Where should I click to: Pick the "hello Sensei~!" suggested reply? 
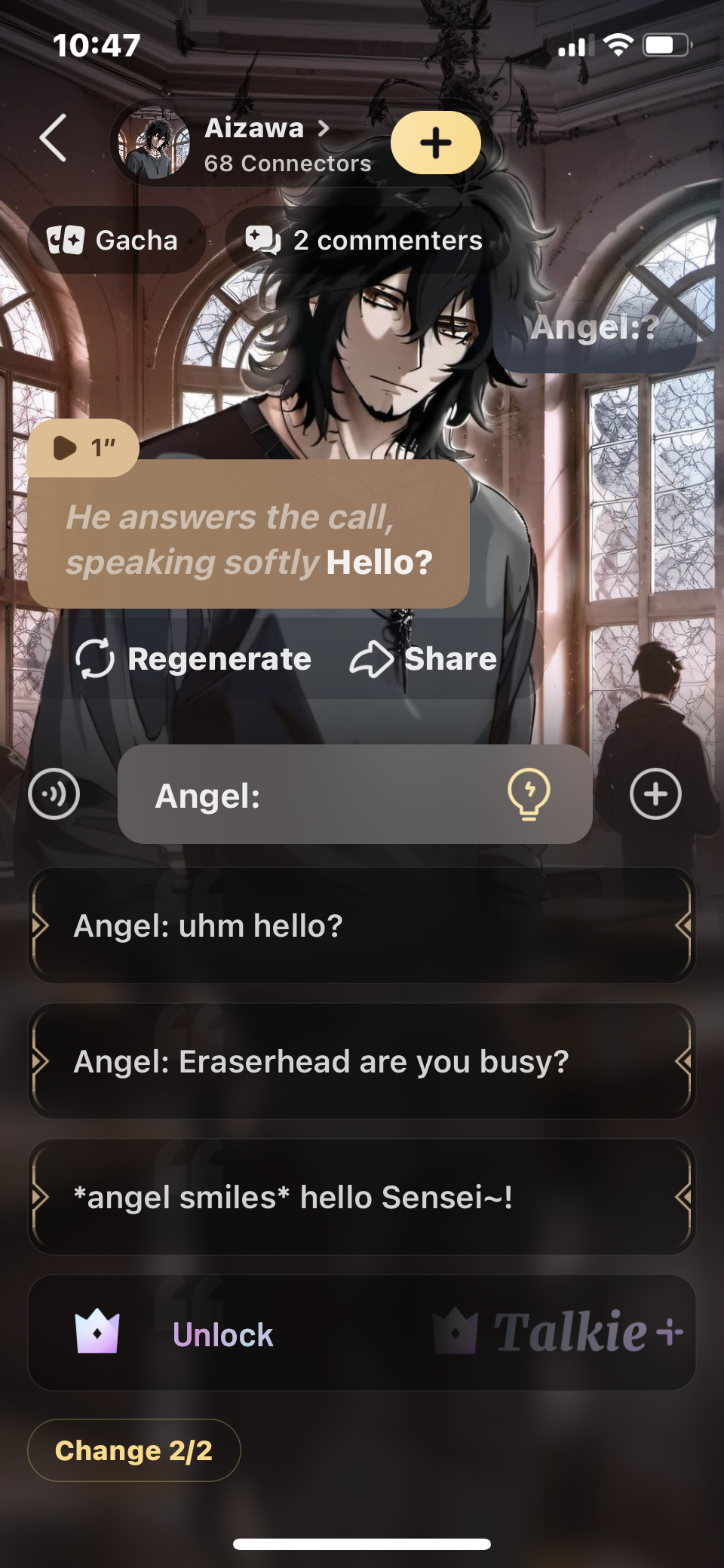pos(360,1197)
